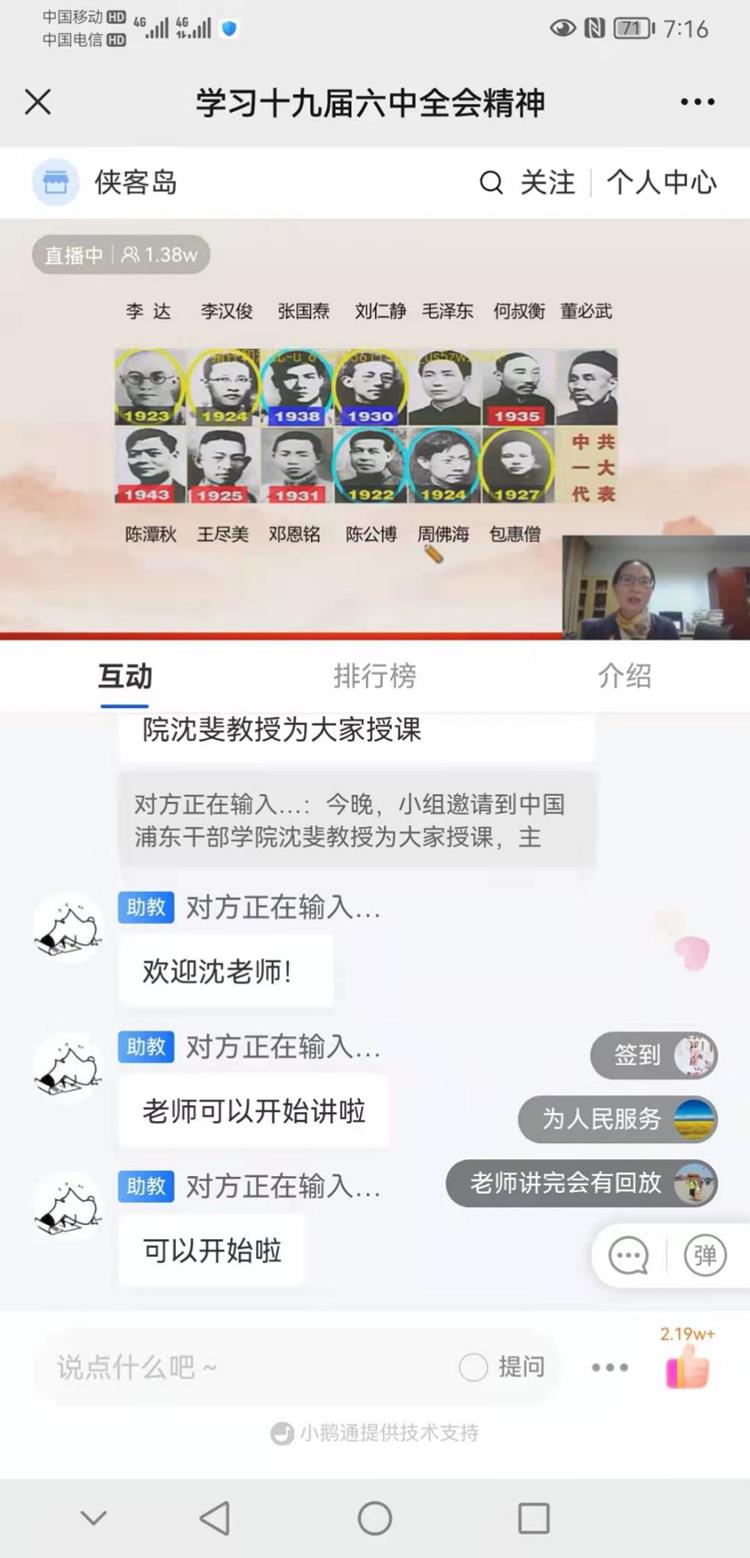Open the comment bubble icon

pyautogui.click(x=629, y=1255)
